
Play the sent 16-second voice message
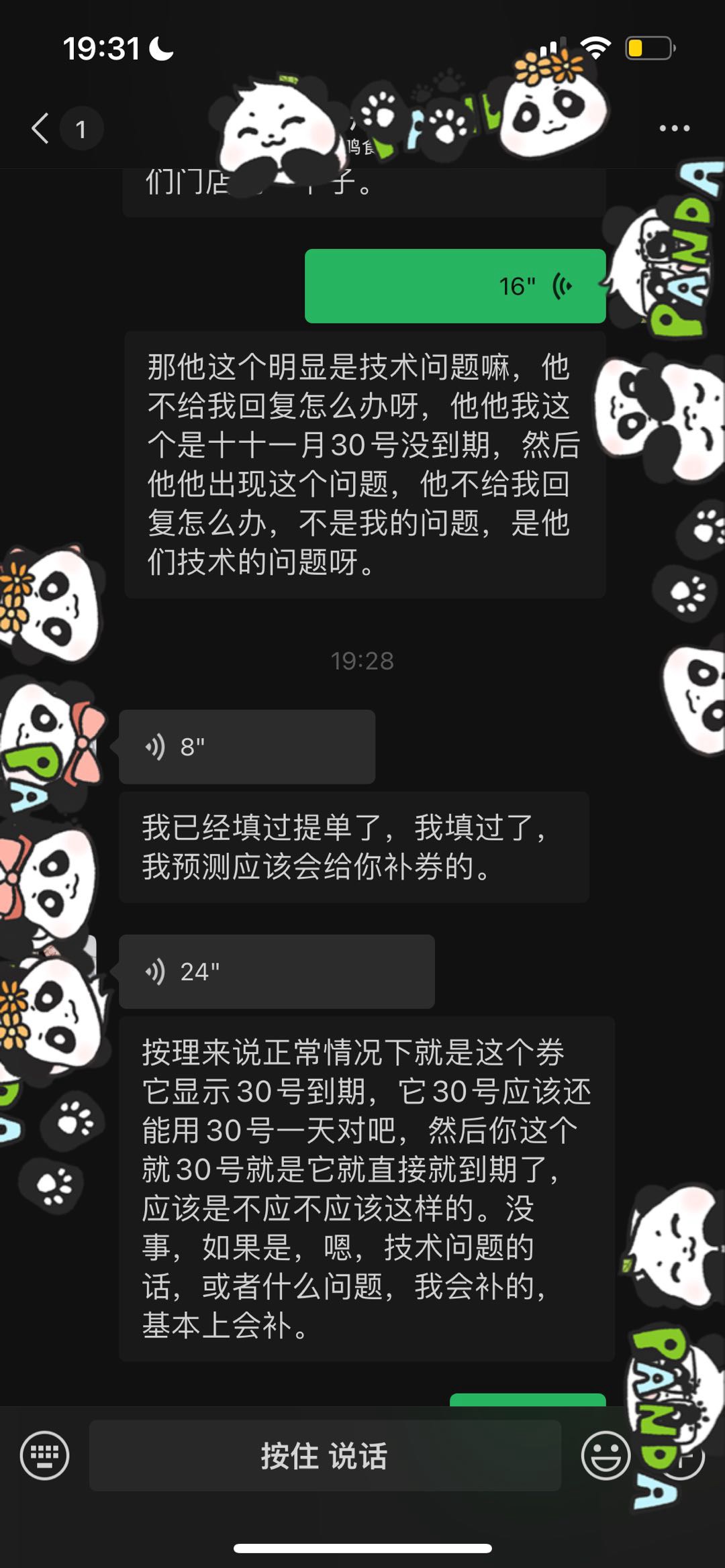click(455, 286)
